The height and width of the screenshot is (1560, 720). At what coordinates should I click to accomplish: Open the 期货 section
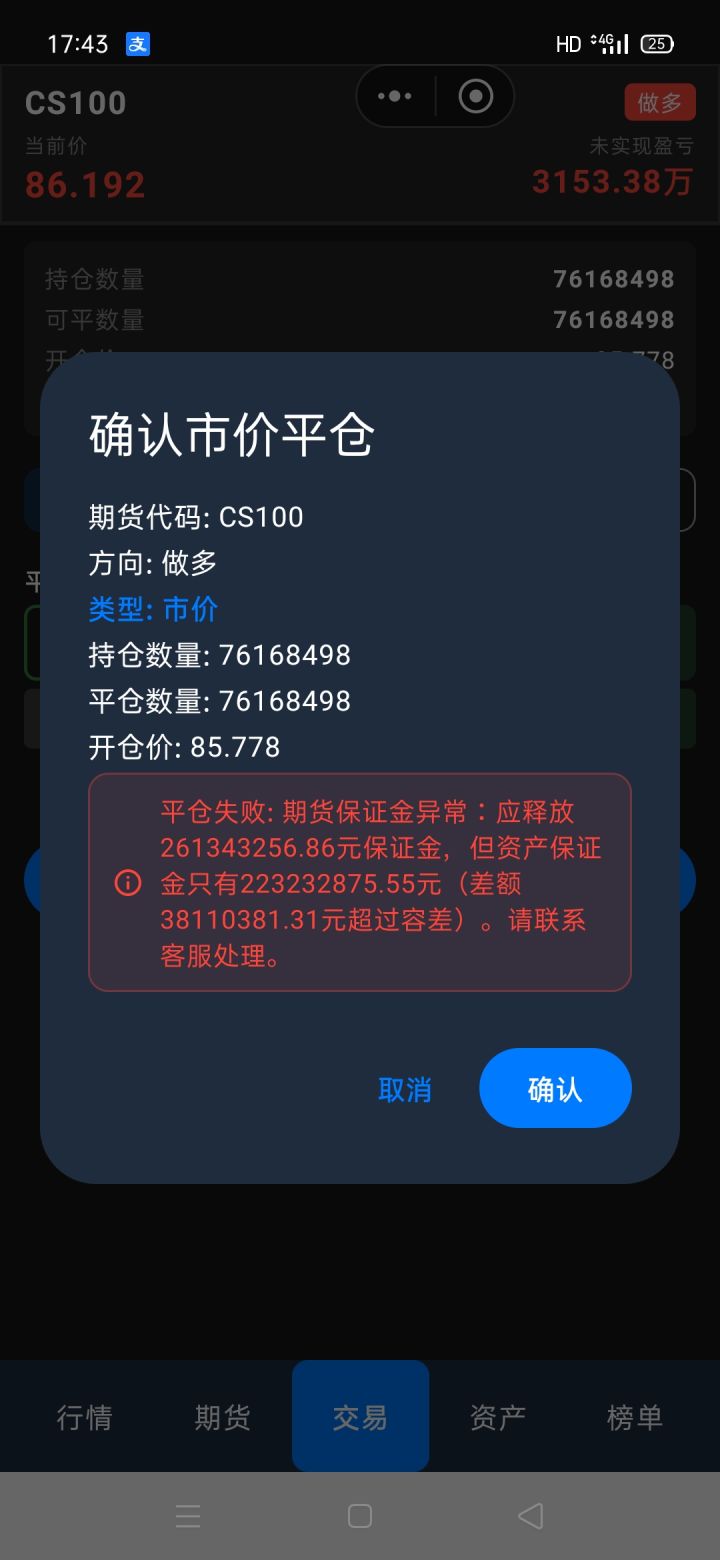coord(222,1417)
